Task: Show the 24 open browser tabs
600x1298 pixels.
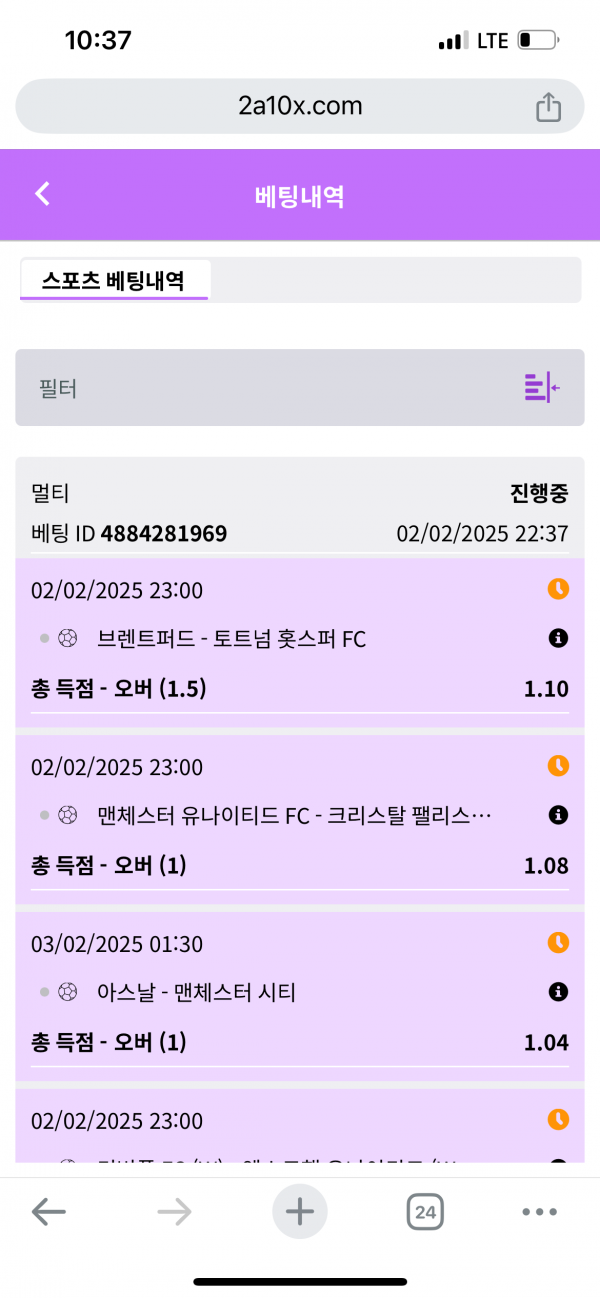Action: coord(426,1212)
